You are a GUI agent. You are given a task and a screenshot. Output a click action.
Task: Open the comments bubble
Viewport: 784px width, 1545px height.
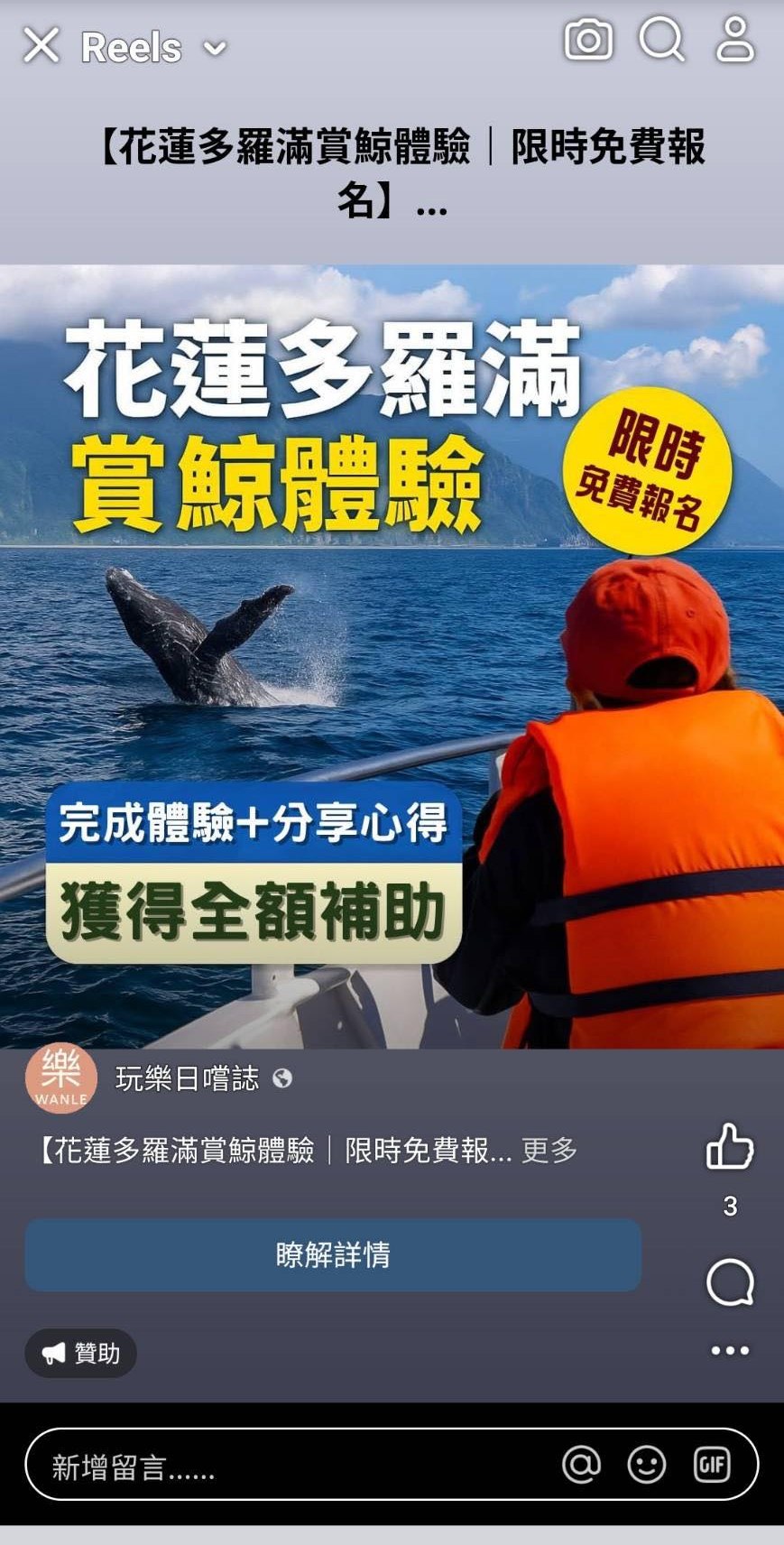point(729,1282)
